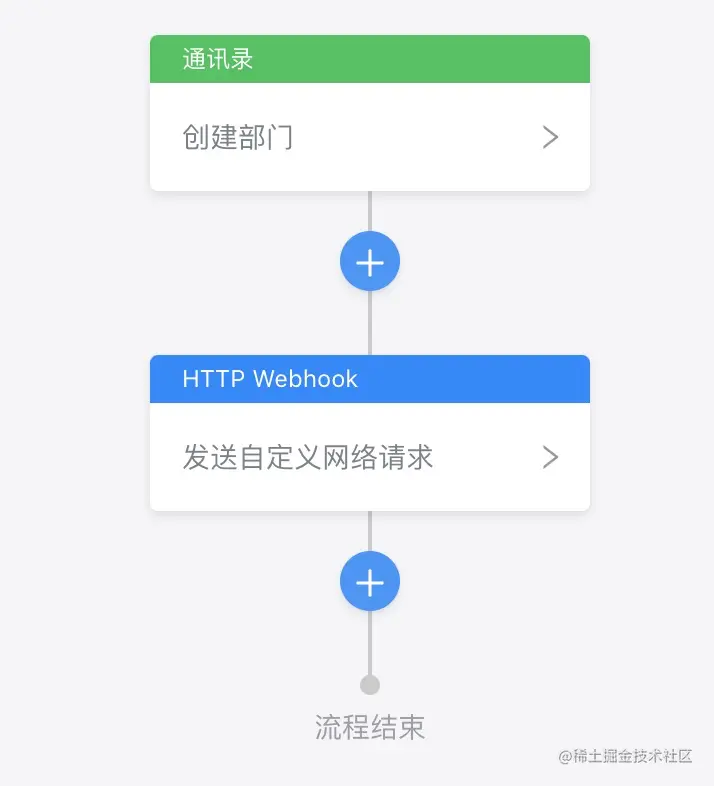The height and width of the screenshot is (786, 714).
Task: Add a step after 发送自定义网络请求
Action: tap(370, 581)
